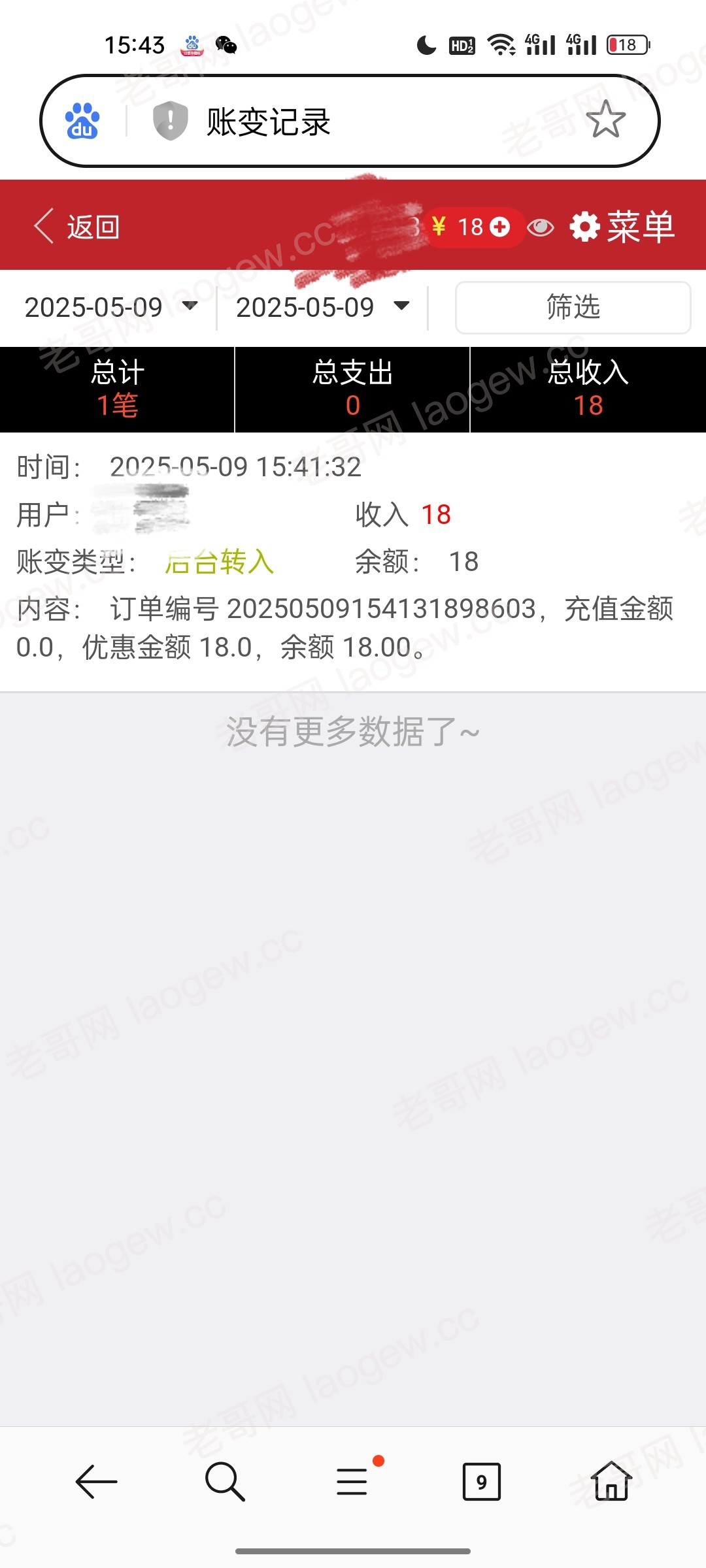This screenshot has width=706, height=1568.
Task: Go to the browser home page
Action: [611, 1480]
